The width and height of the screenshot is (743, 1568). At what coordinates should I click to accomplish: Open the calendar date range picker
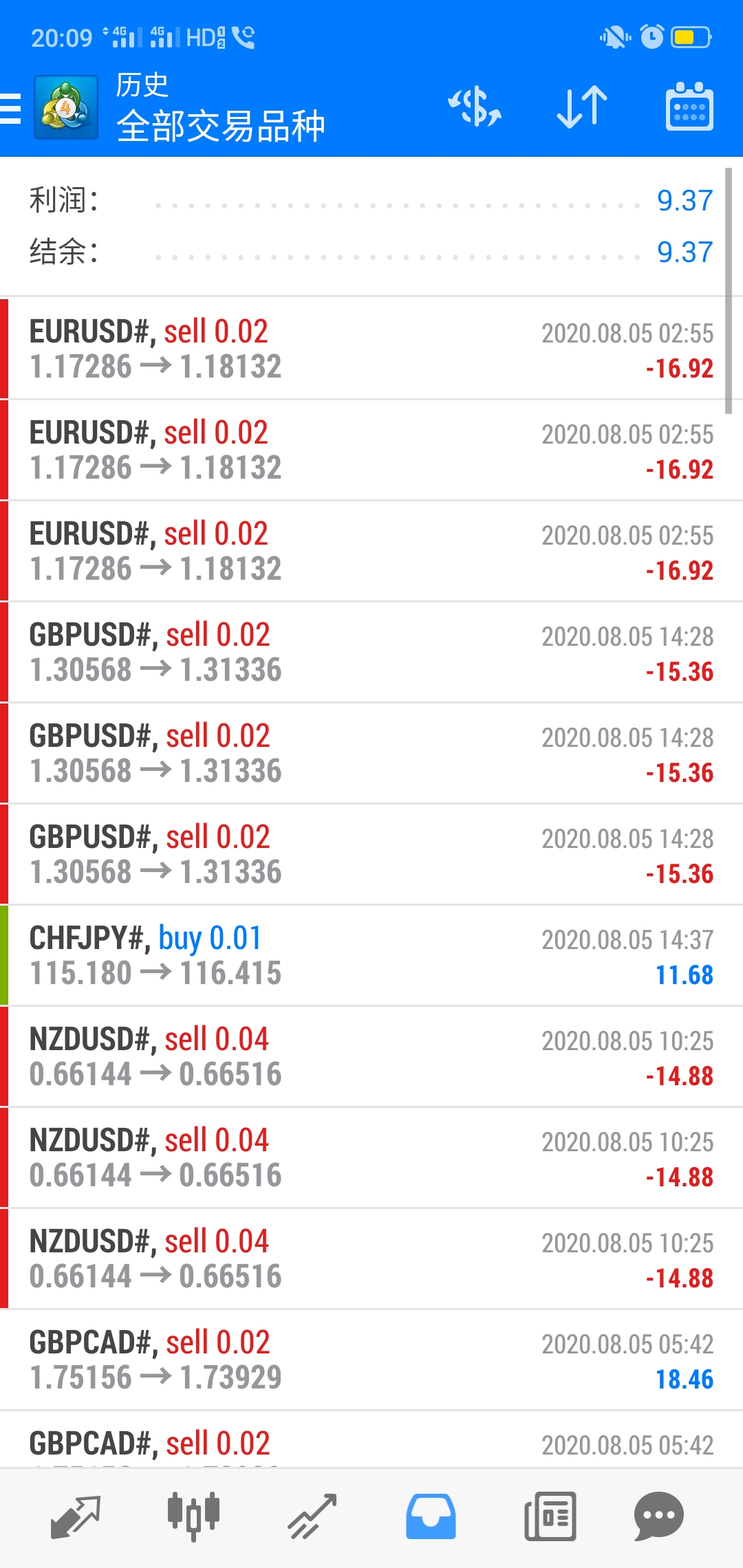689,107
